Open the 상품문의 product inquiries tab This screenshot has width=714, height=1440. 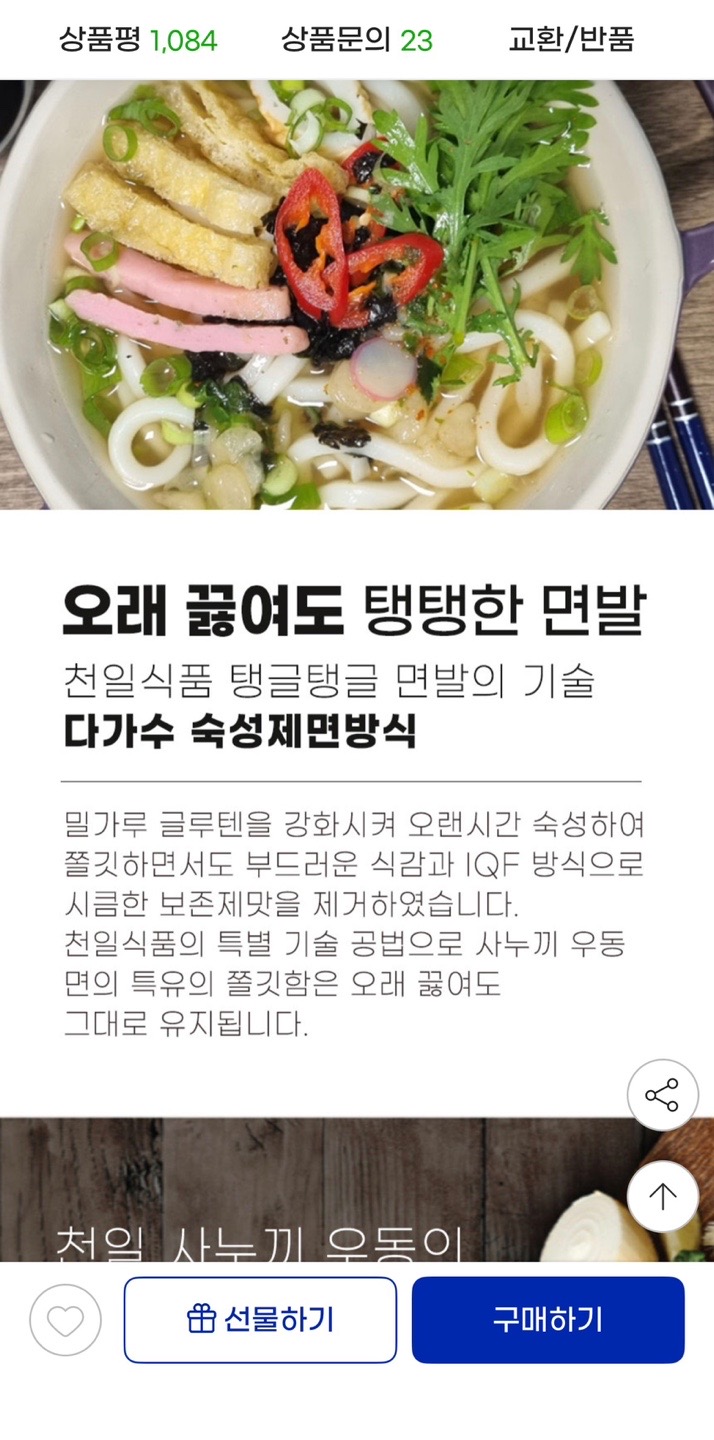[x=357, y=40]
